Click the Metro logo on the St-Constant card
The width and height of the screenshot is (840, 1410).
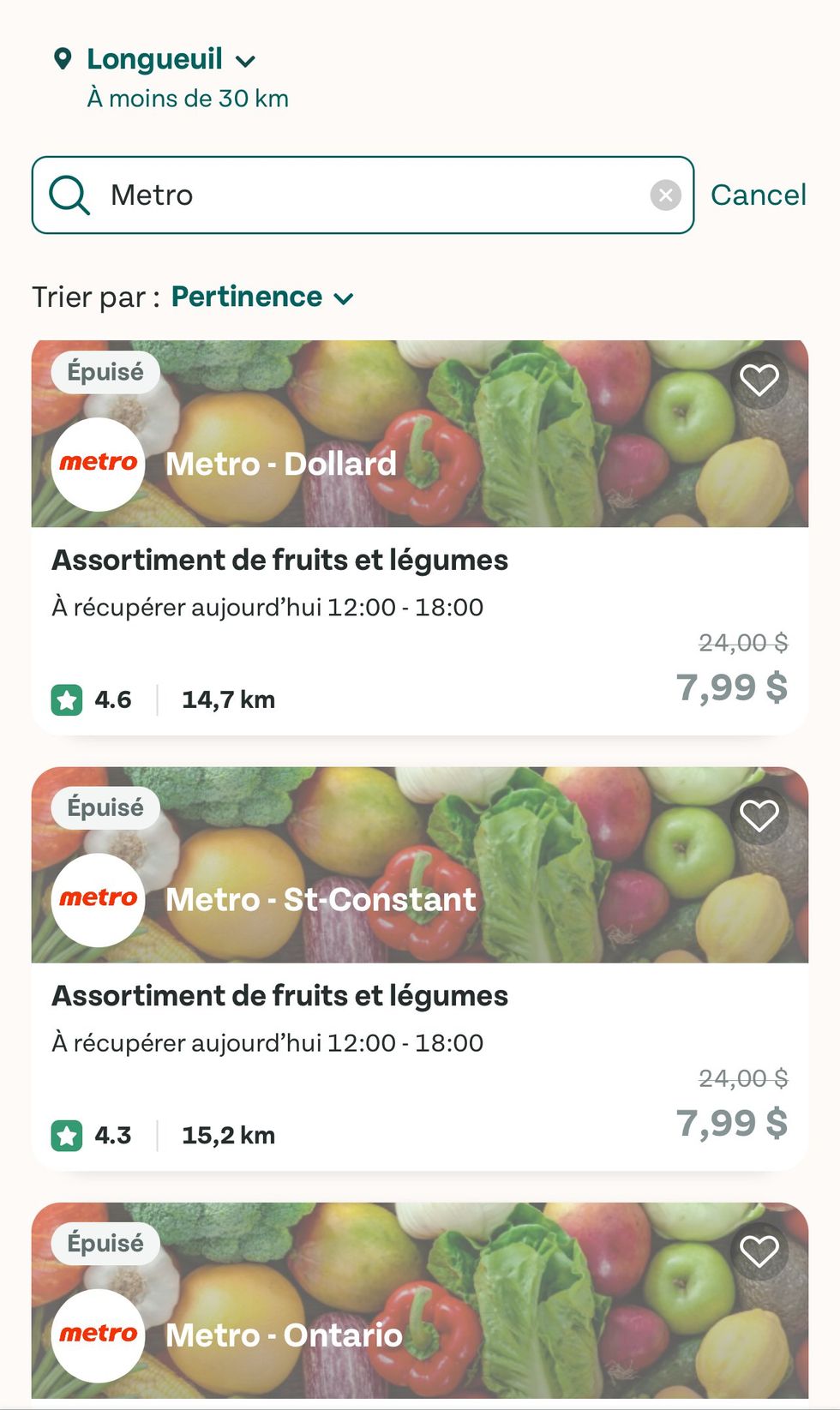click(x=98, y=899)
